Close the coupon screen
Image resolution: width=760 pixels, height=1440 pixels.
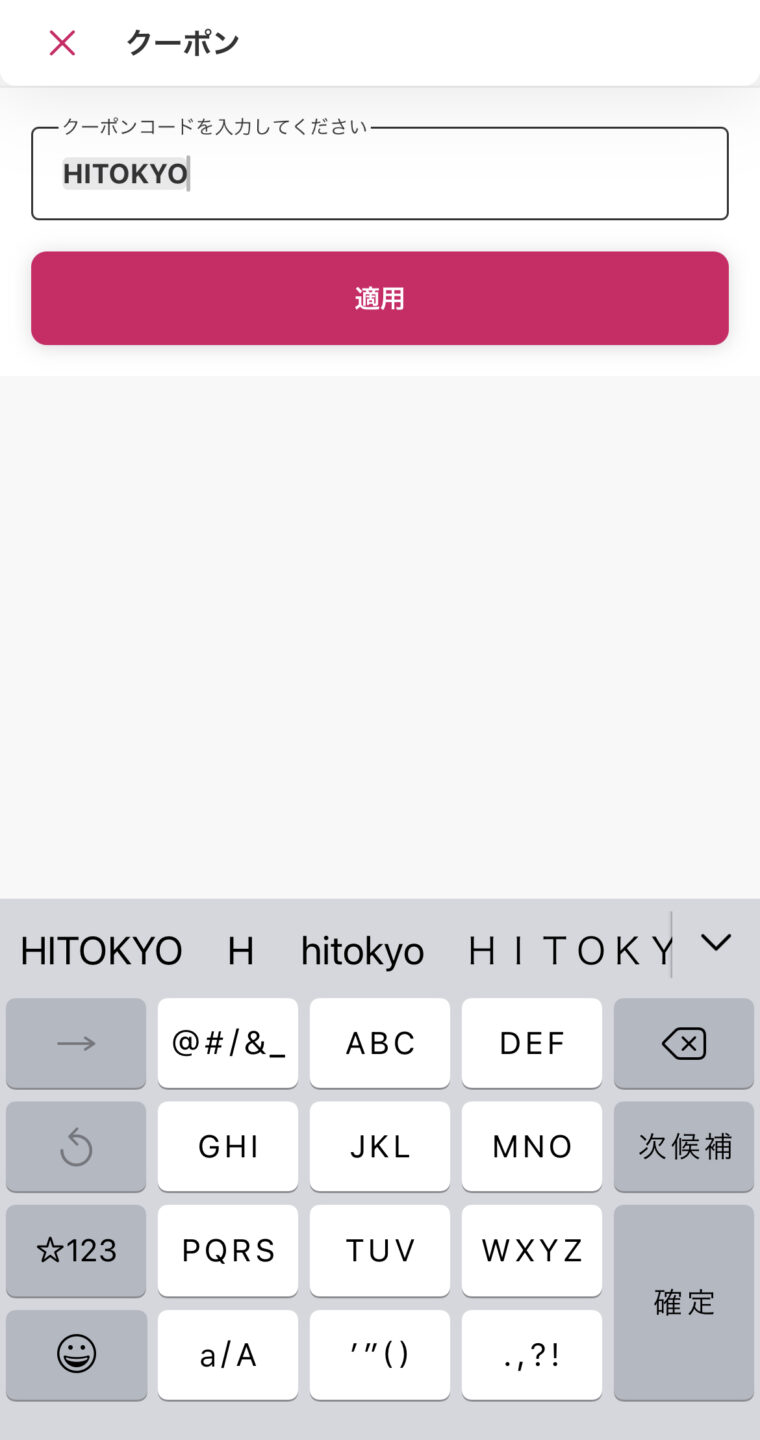coord(62,43)
